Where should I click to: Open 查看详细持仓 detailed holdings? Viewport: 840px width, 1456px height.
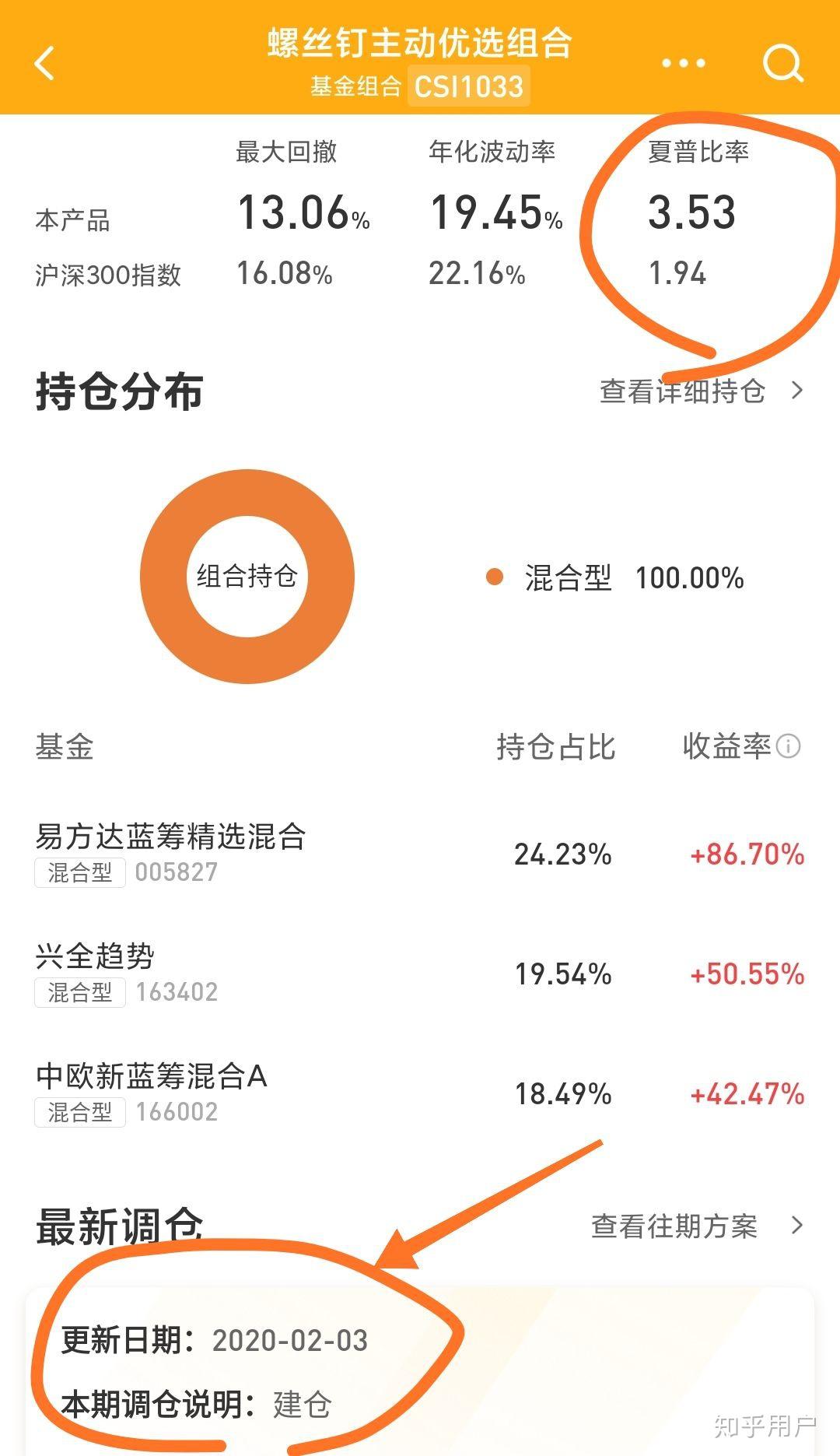click(x=700, y=391)
